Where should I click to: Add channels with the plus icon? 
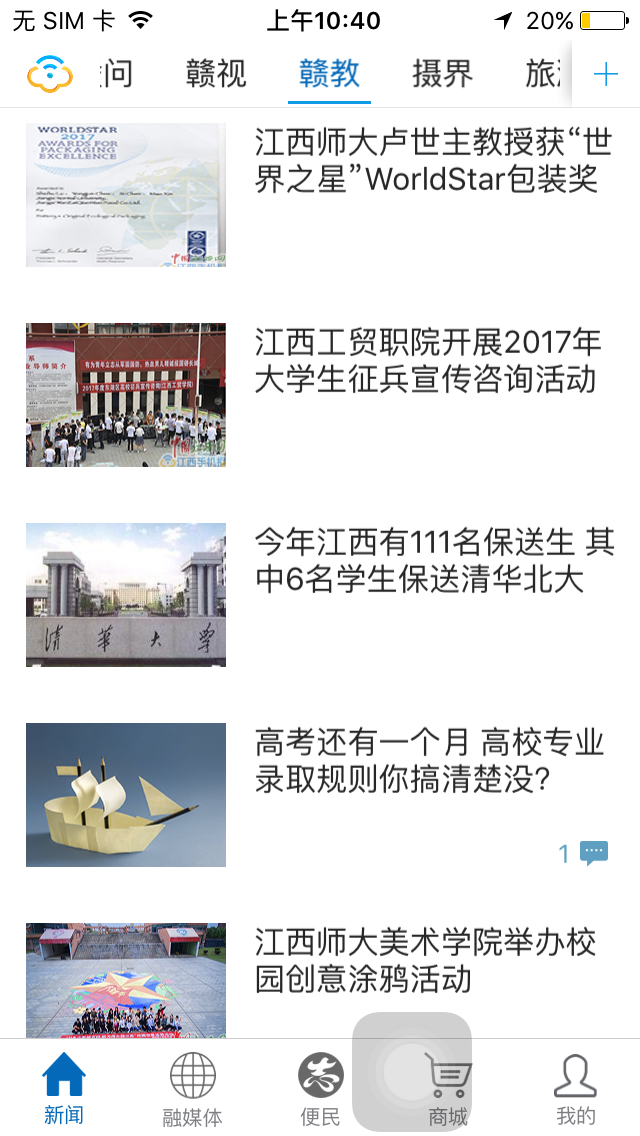tap(606, 74)
